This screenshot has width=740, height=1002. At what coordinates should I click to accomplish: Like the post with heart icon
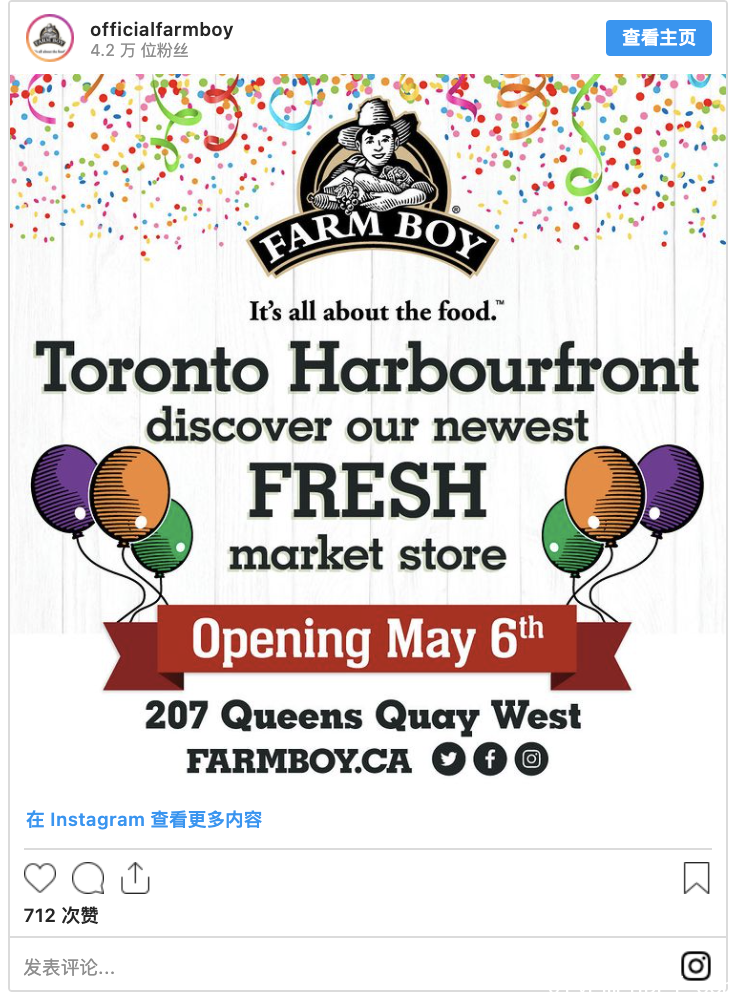pos(40,878)
